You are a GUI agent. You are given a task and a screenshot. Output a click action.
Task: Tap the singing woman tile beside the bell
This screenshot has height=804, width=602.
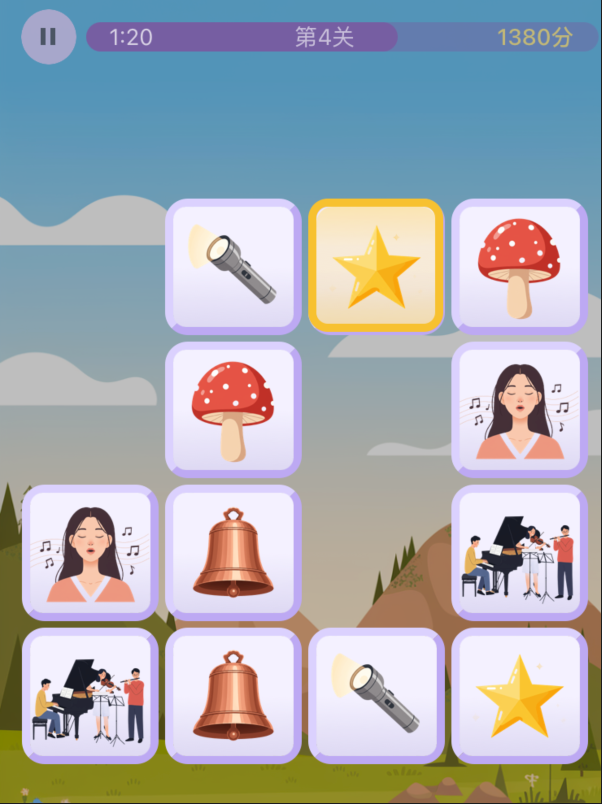pos(90,552)
